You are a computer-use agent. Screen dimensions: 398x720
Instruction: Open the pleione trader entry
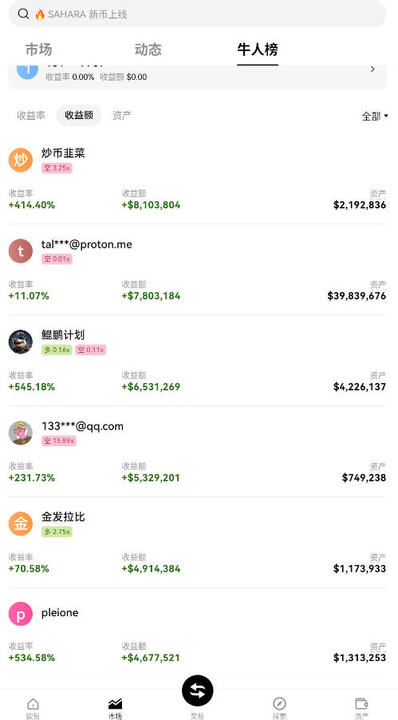click(197, 633)
